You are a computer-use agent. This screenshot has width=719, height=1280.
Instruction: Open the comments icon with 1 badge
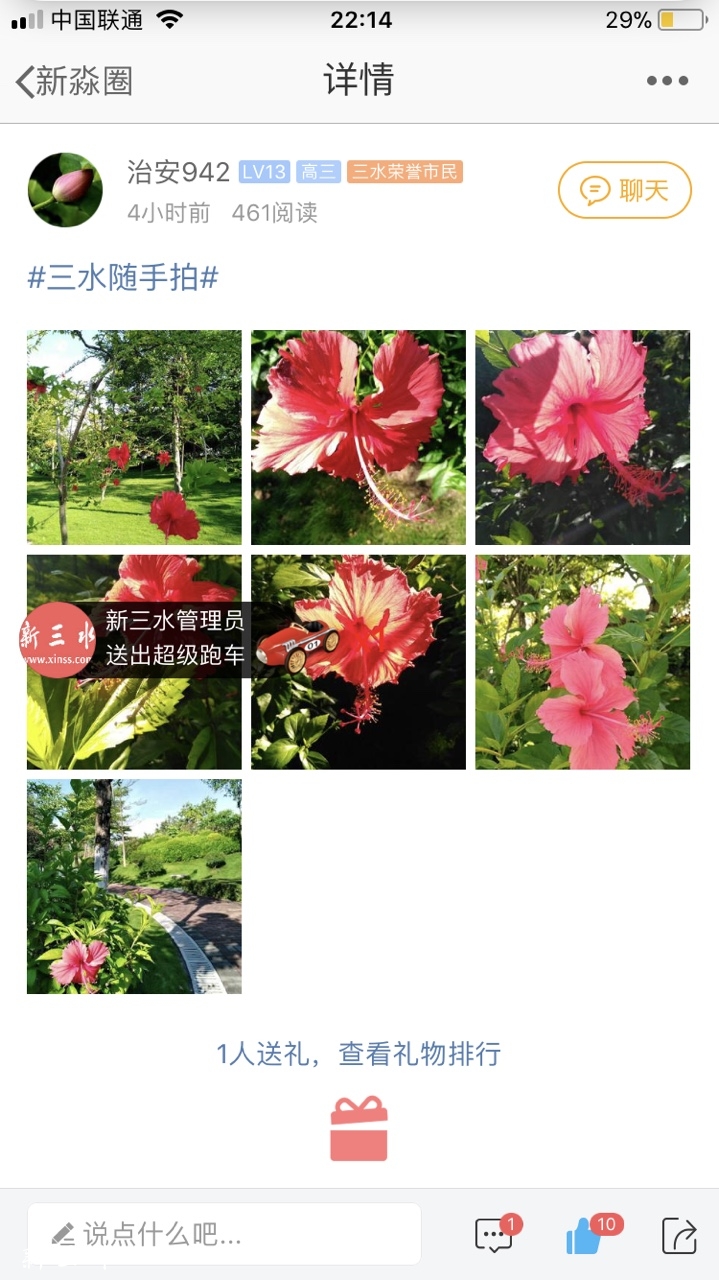tap(493, 1236)
